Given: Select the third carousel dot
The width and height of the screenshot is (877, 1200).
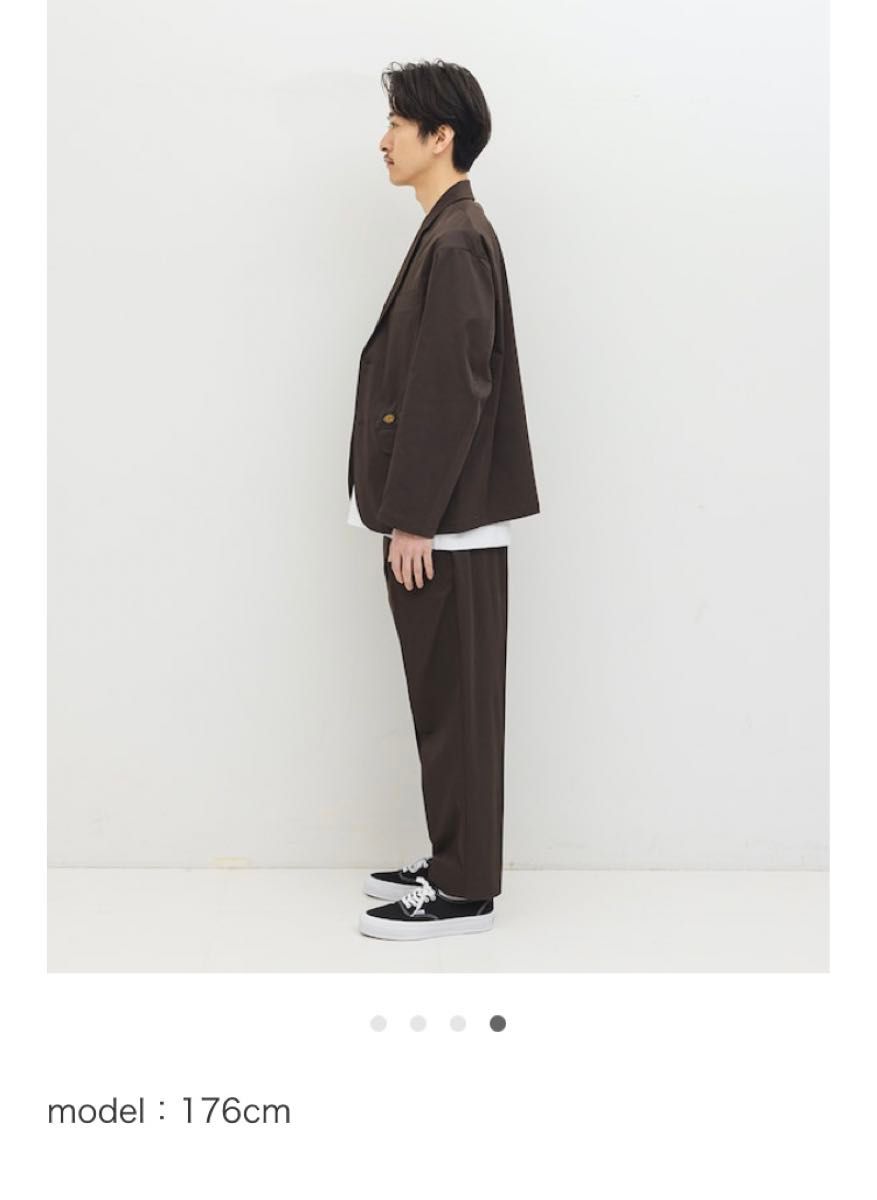Looking at the screenshot, I should pyautogui.click(x=457, y=1023).
